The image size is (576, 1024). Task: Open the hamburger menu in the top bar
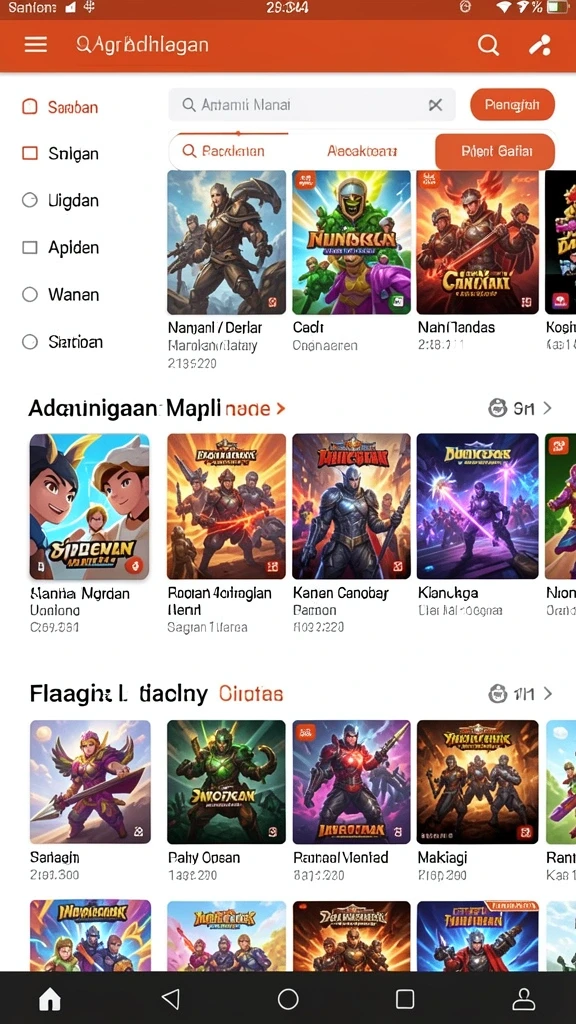click(x=36, y=44)
